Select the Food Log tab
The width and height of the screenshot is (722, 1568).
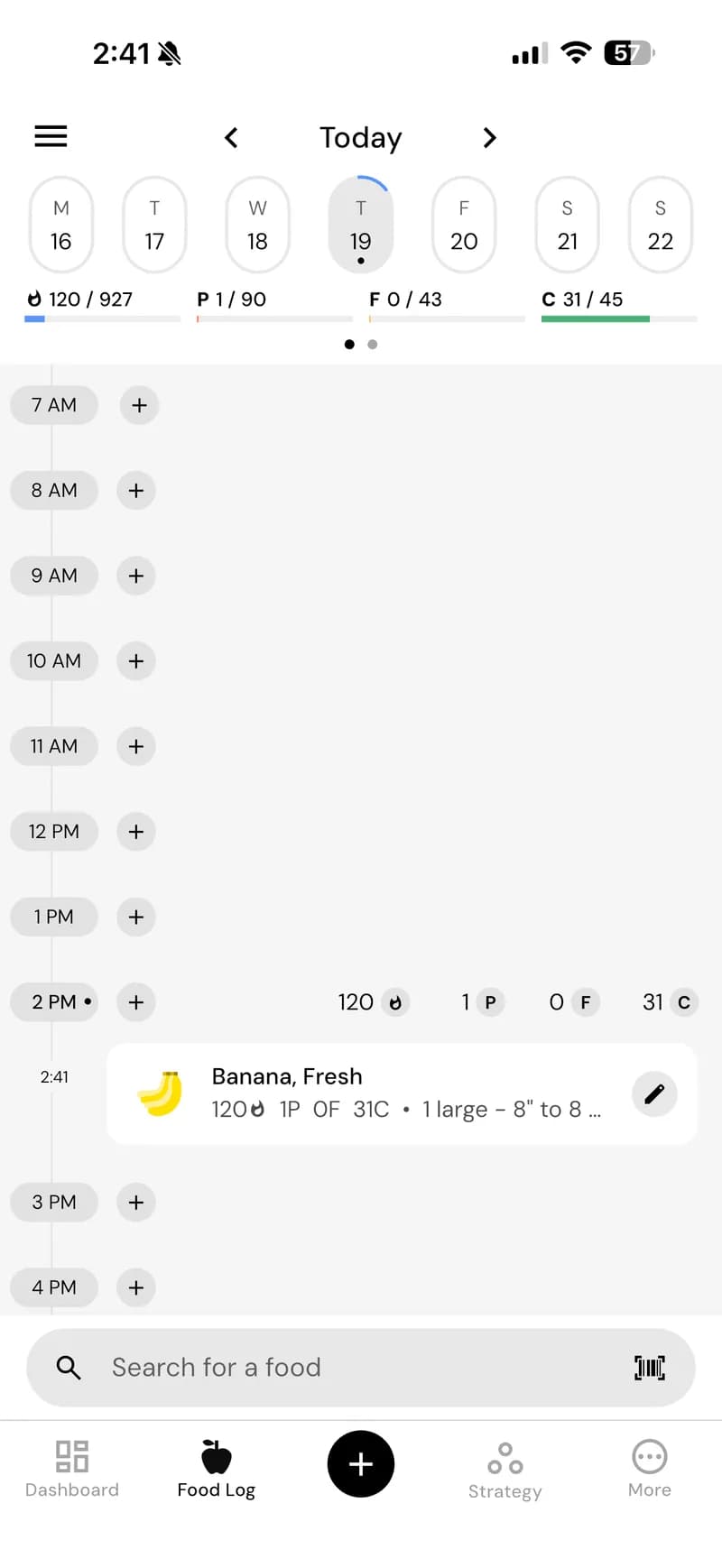pyautogui.click(x=216, y=1469)
